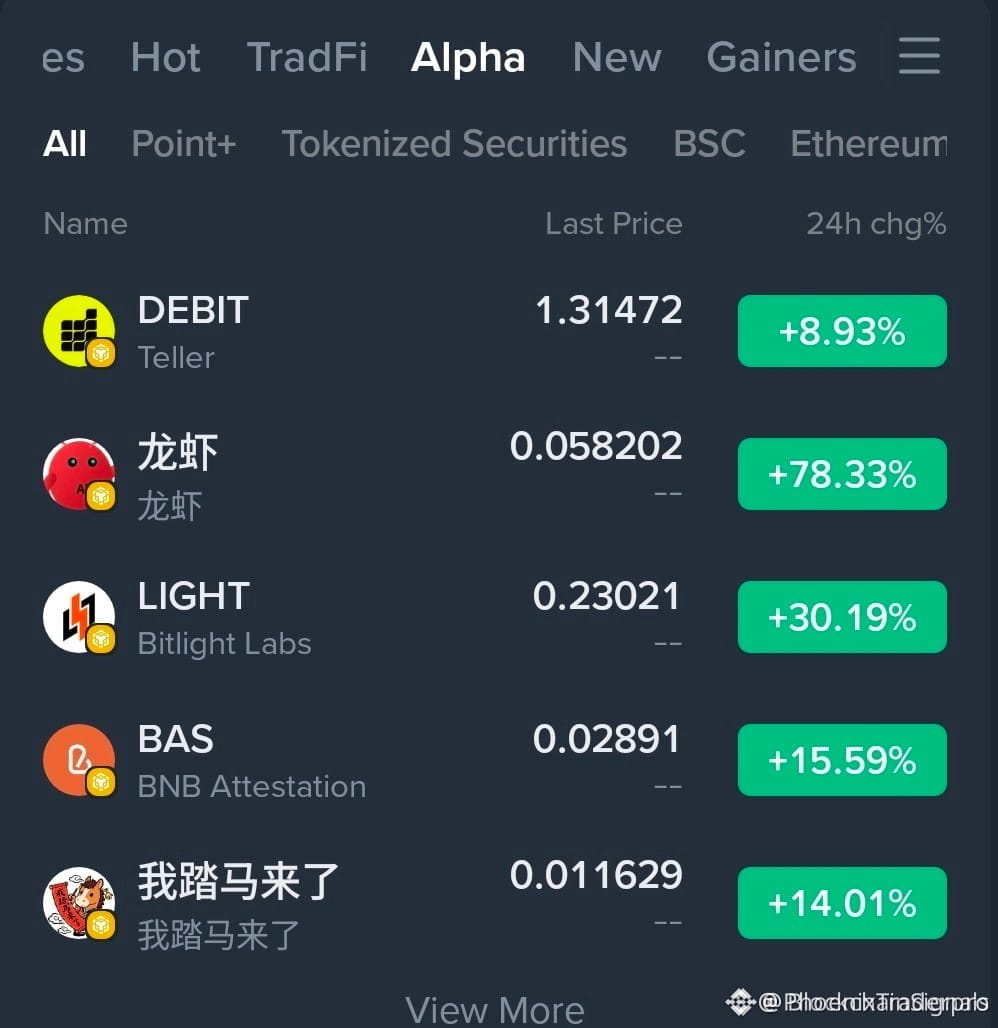The image size is (998, 1028).
Task: Select the All filter
Action: coord(64,144)
